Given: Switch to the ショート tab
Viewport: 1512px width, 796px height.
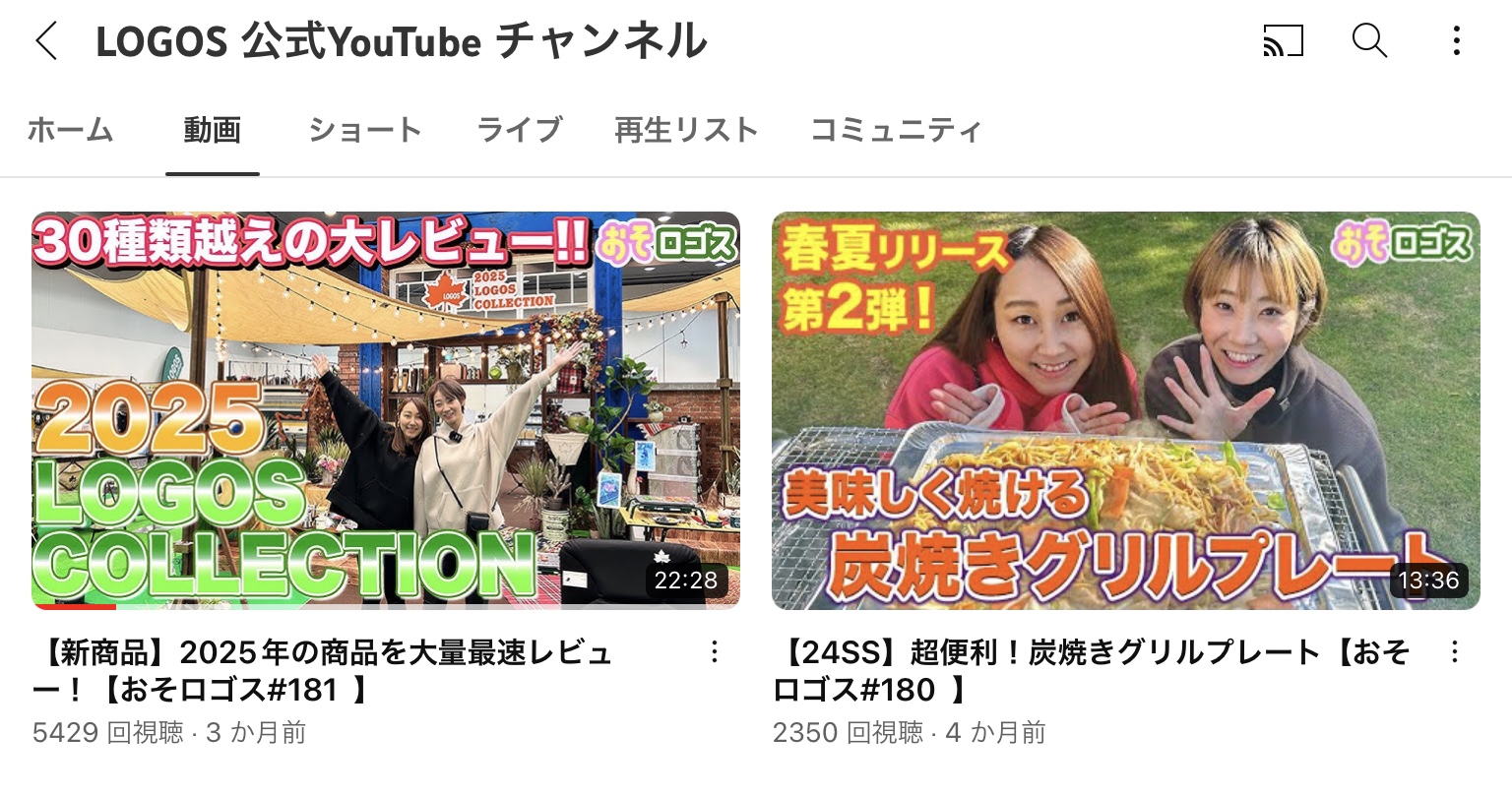Looking at the screenshot, I should tap(364, 130).
